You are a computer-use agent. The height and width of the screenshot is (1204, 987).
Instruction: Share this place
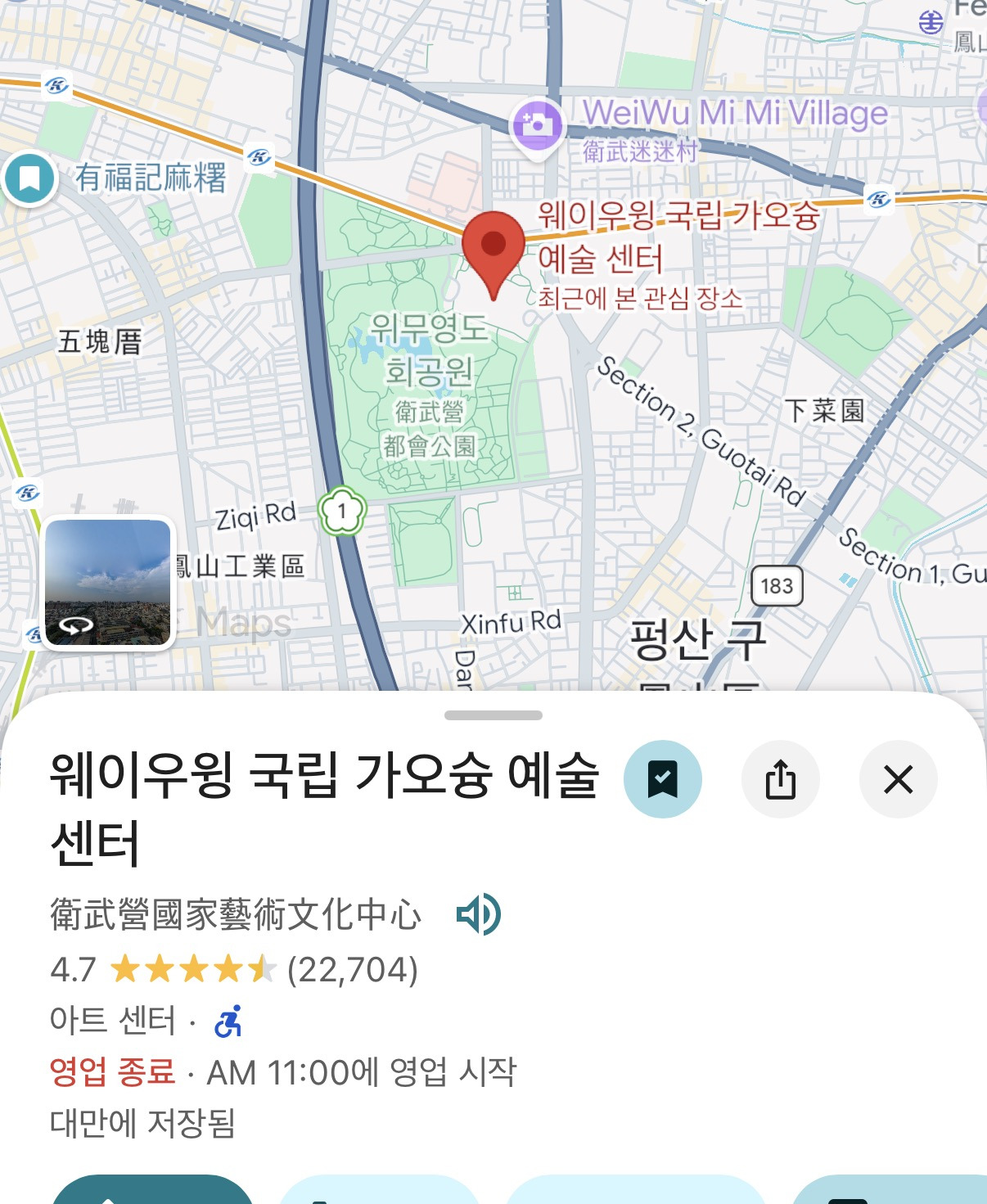pos(780,779)
